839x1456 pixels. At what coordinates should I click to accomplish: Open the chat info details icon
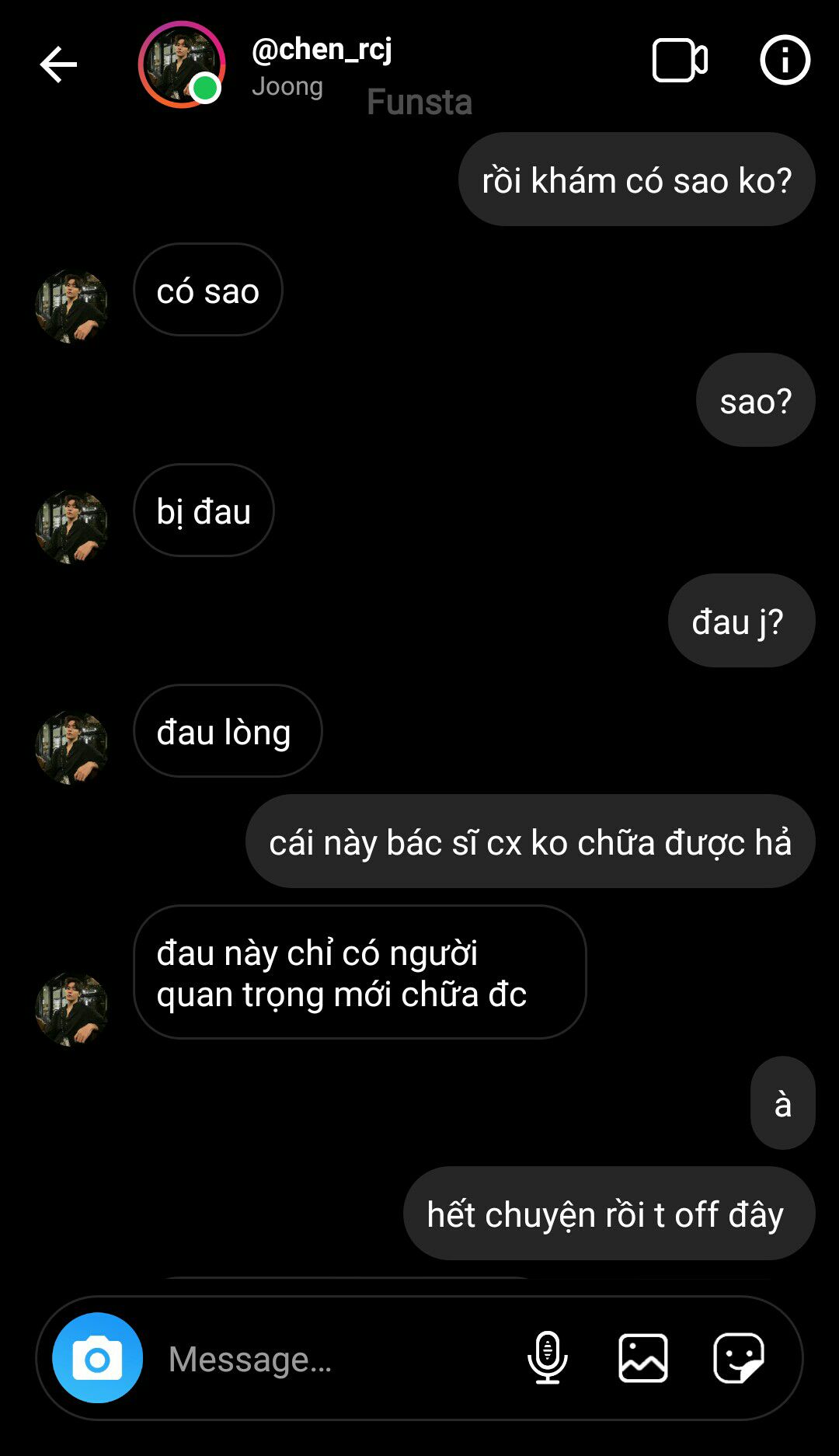pyautogui.click(x=785, y=60)
